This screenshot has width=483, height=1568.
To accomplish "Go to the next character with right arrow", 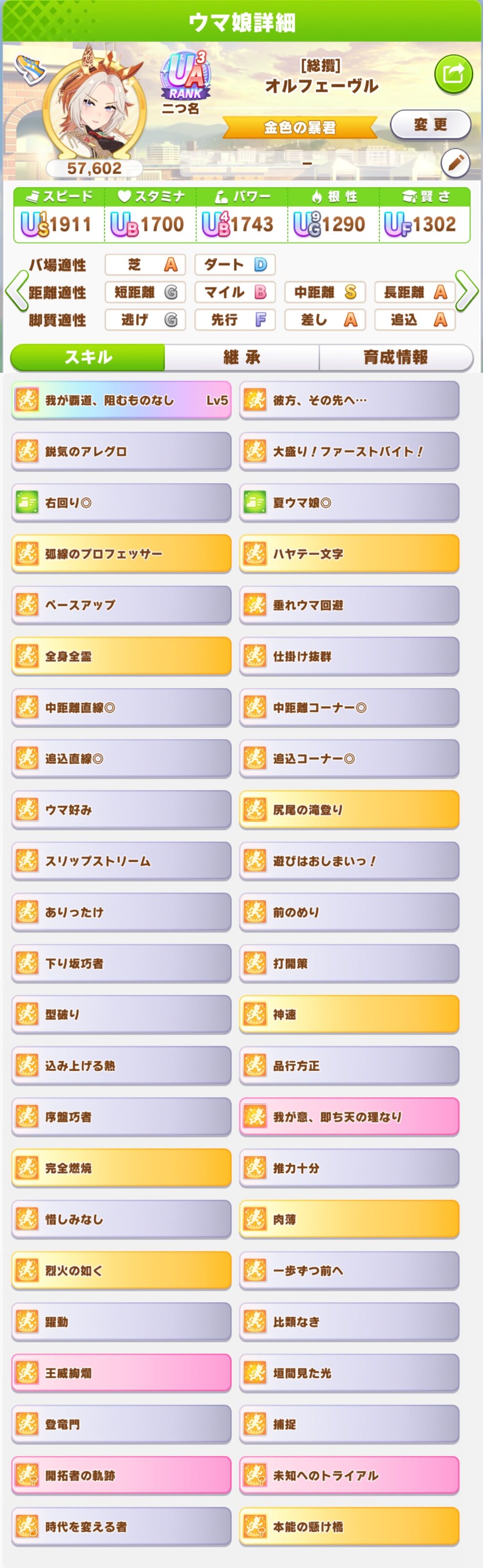I will tap(467, 292).
